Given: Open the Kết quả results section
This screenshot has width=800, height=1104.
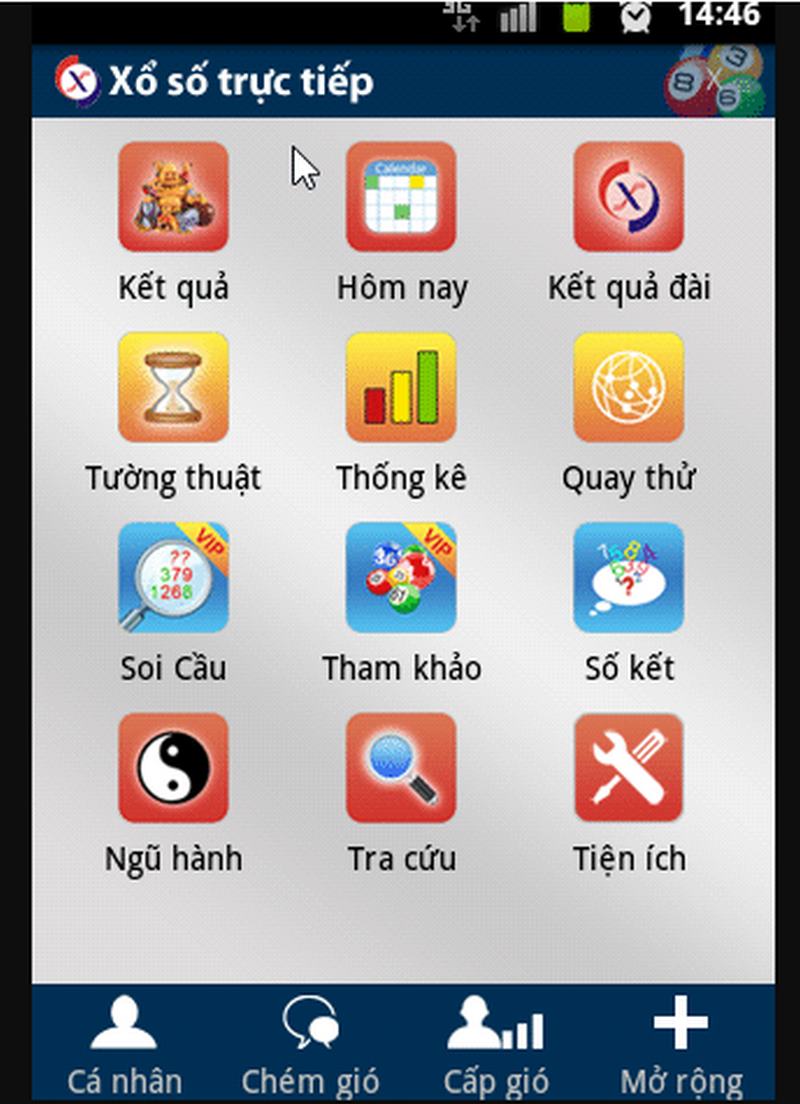Looking at the screenshot, I should [173, 197].
